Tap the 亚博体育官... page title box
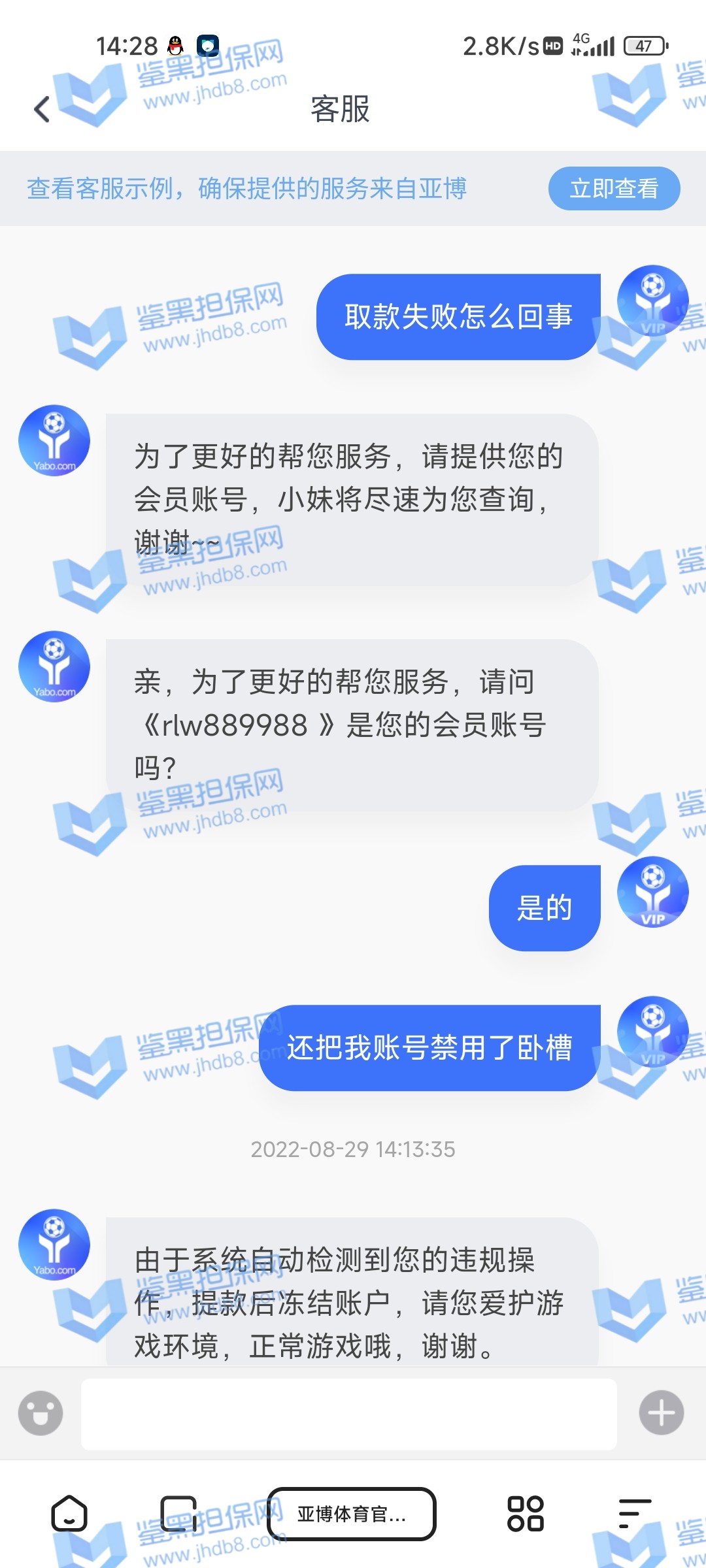The width and height of the screenshot is (706, 1568). coord(352,1514)
